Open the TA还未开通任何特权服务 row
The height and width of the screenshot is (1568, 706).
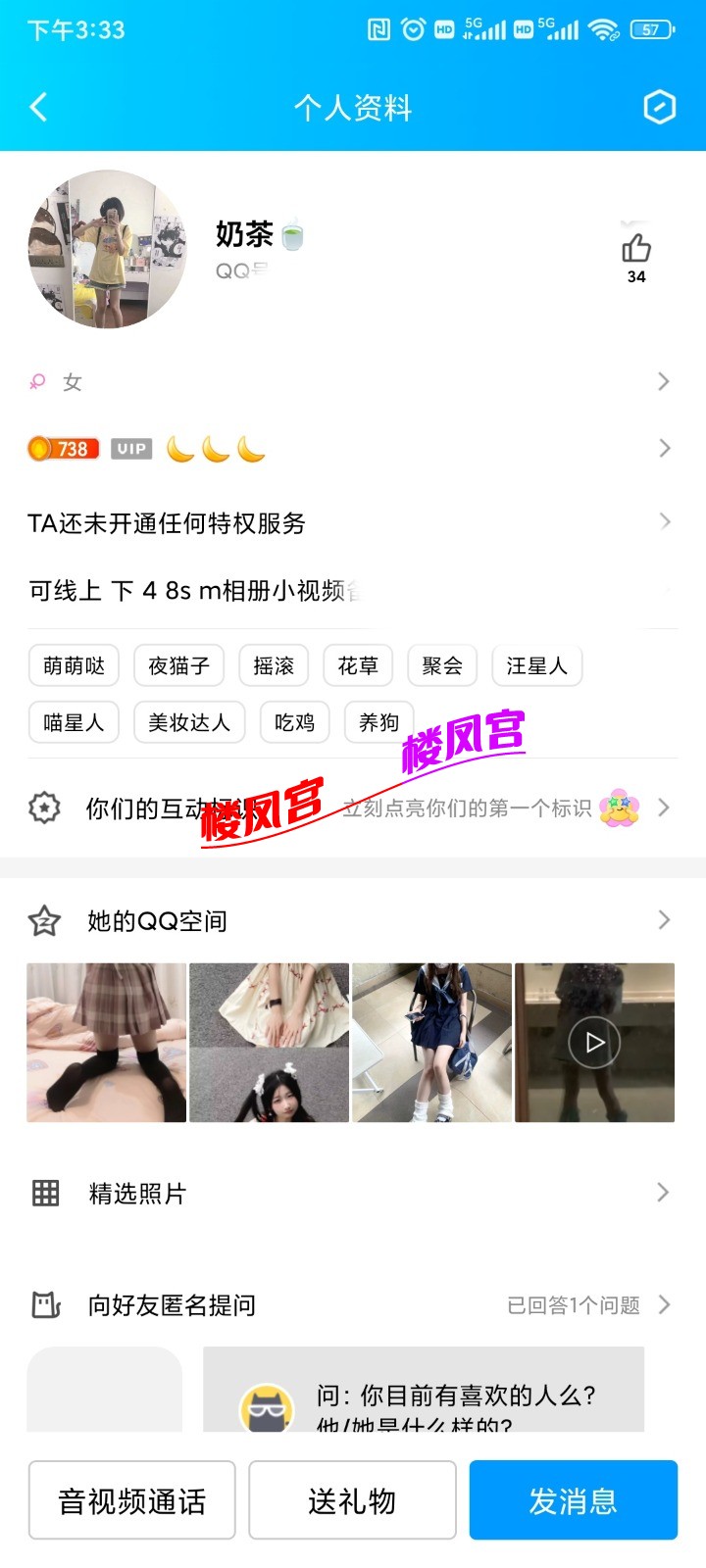[x=353, y=522]
